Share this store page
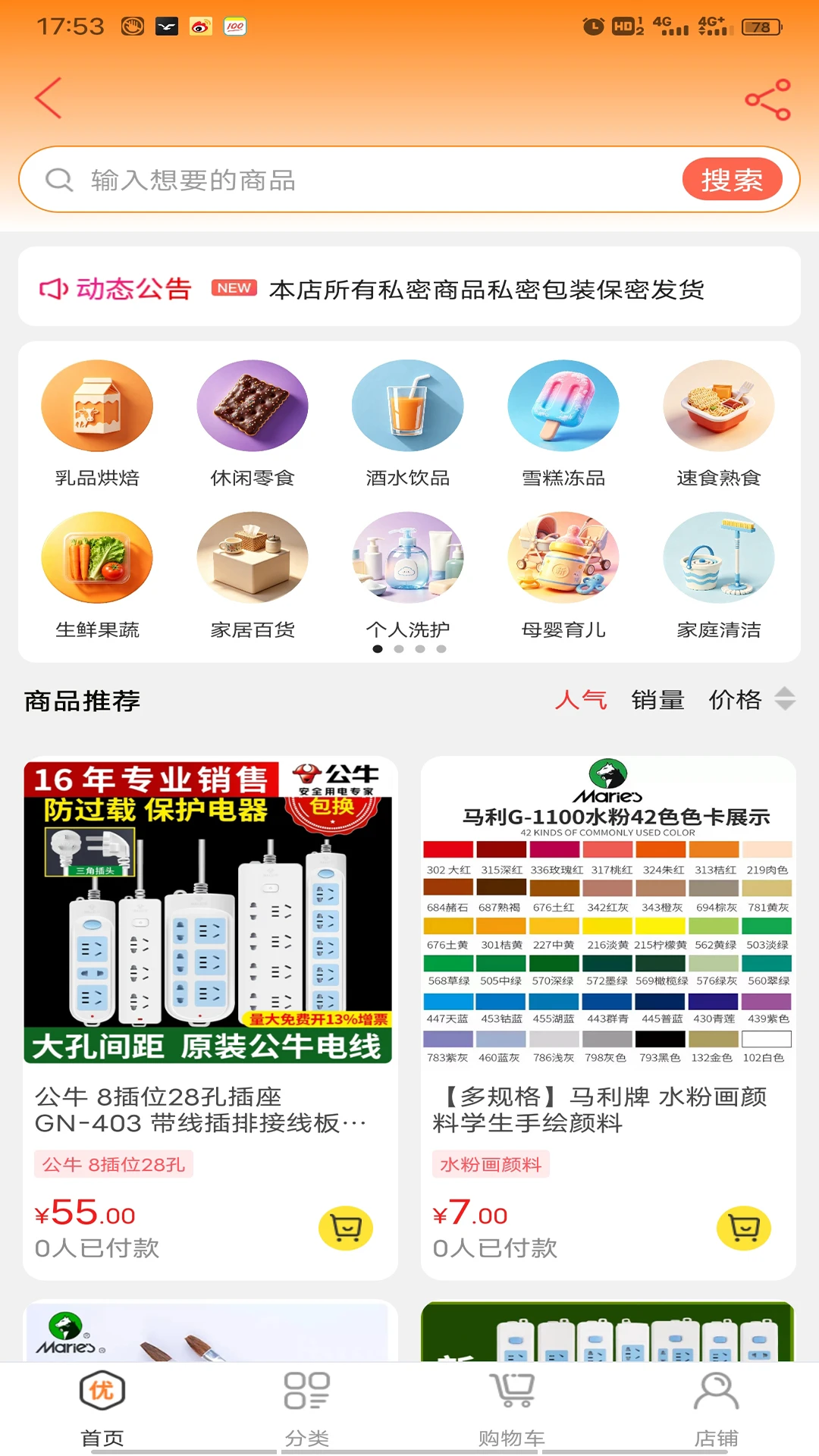This screenshot has height=1456, width=819. coord(767,99)
